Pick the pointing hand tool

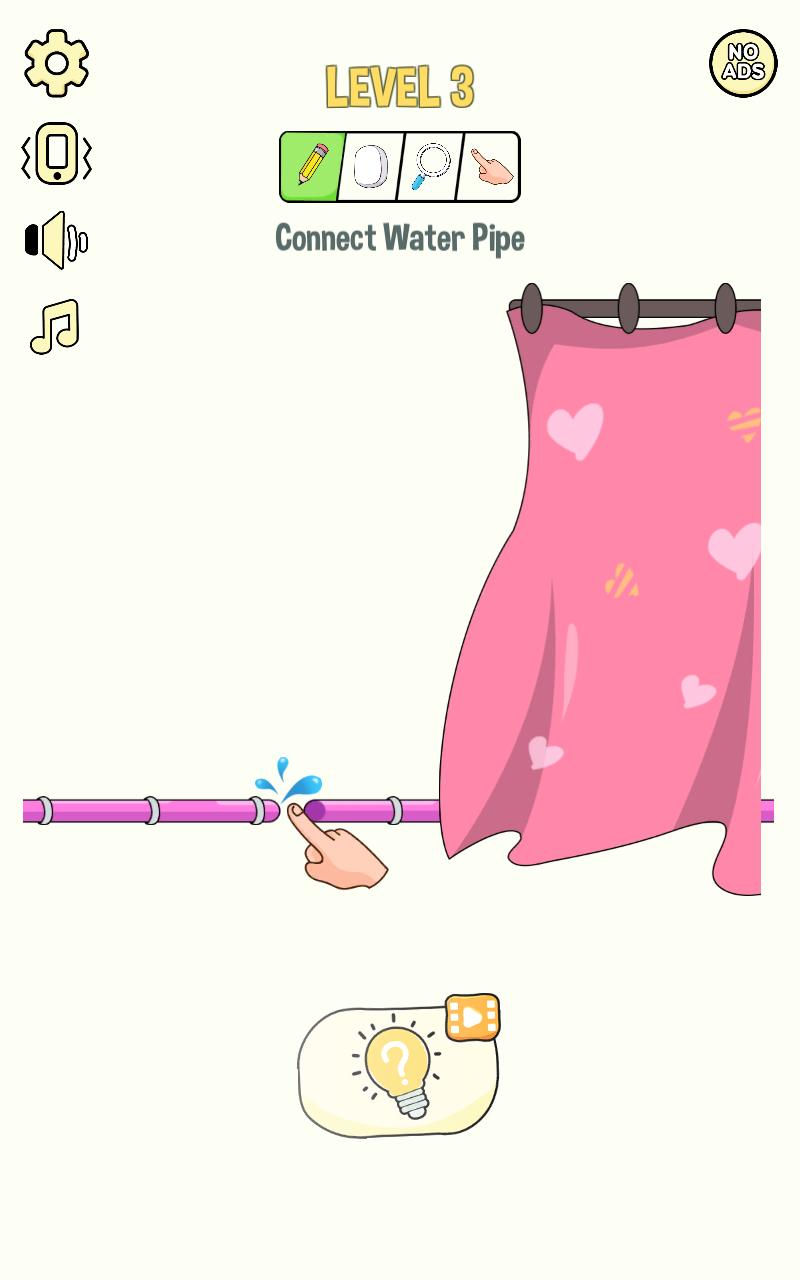[491, 167]
